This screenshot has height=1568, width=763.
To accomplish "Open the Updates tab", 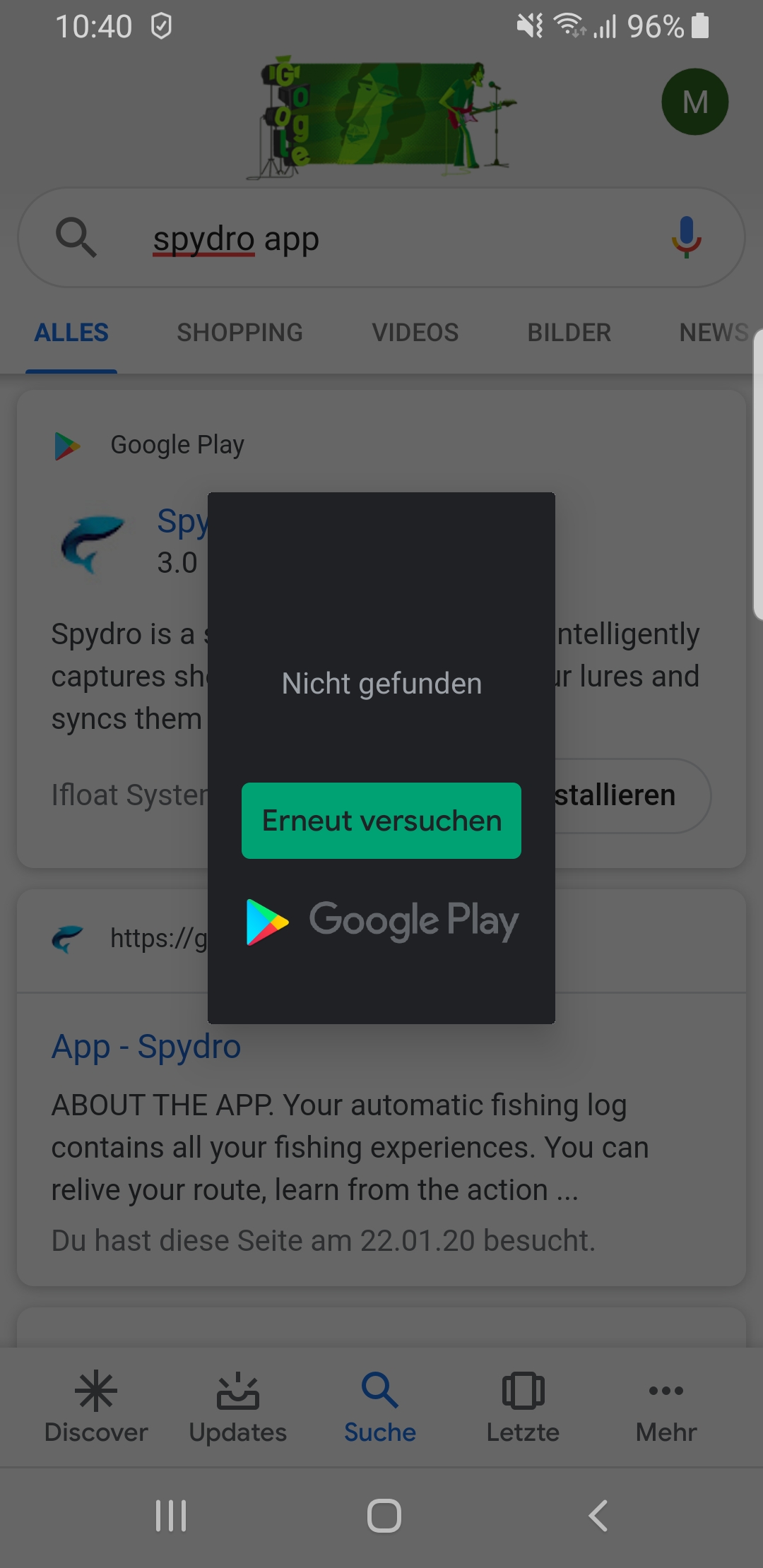I will (238, 1407).
